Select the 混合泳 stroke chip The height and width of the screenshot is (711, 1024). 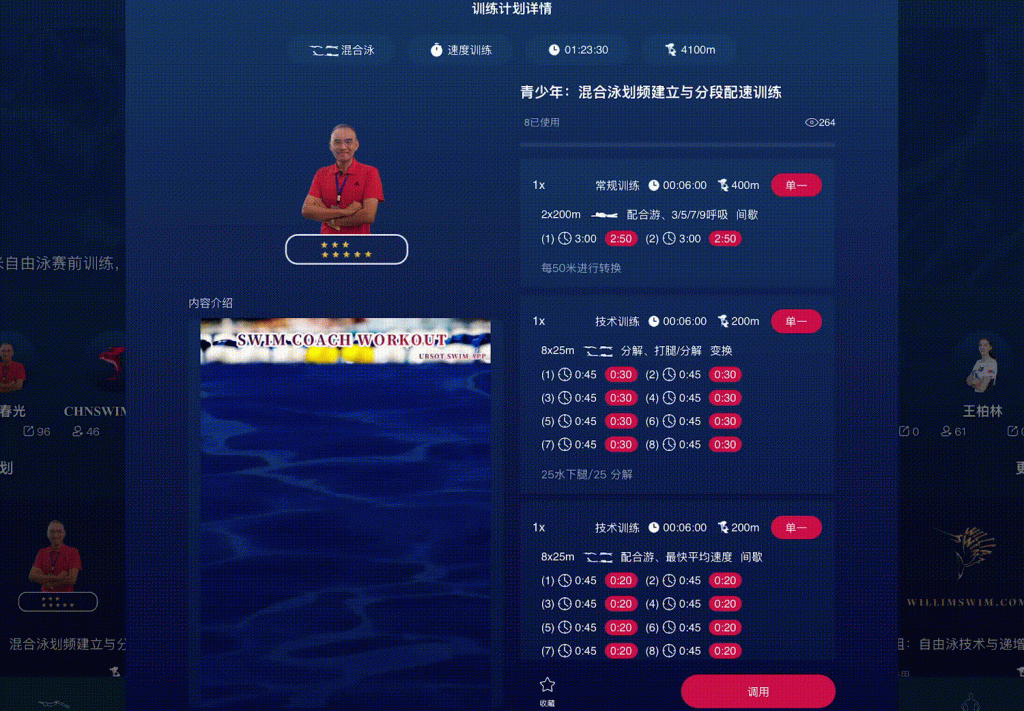click(x=342, y=50)
